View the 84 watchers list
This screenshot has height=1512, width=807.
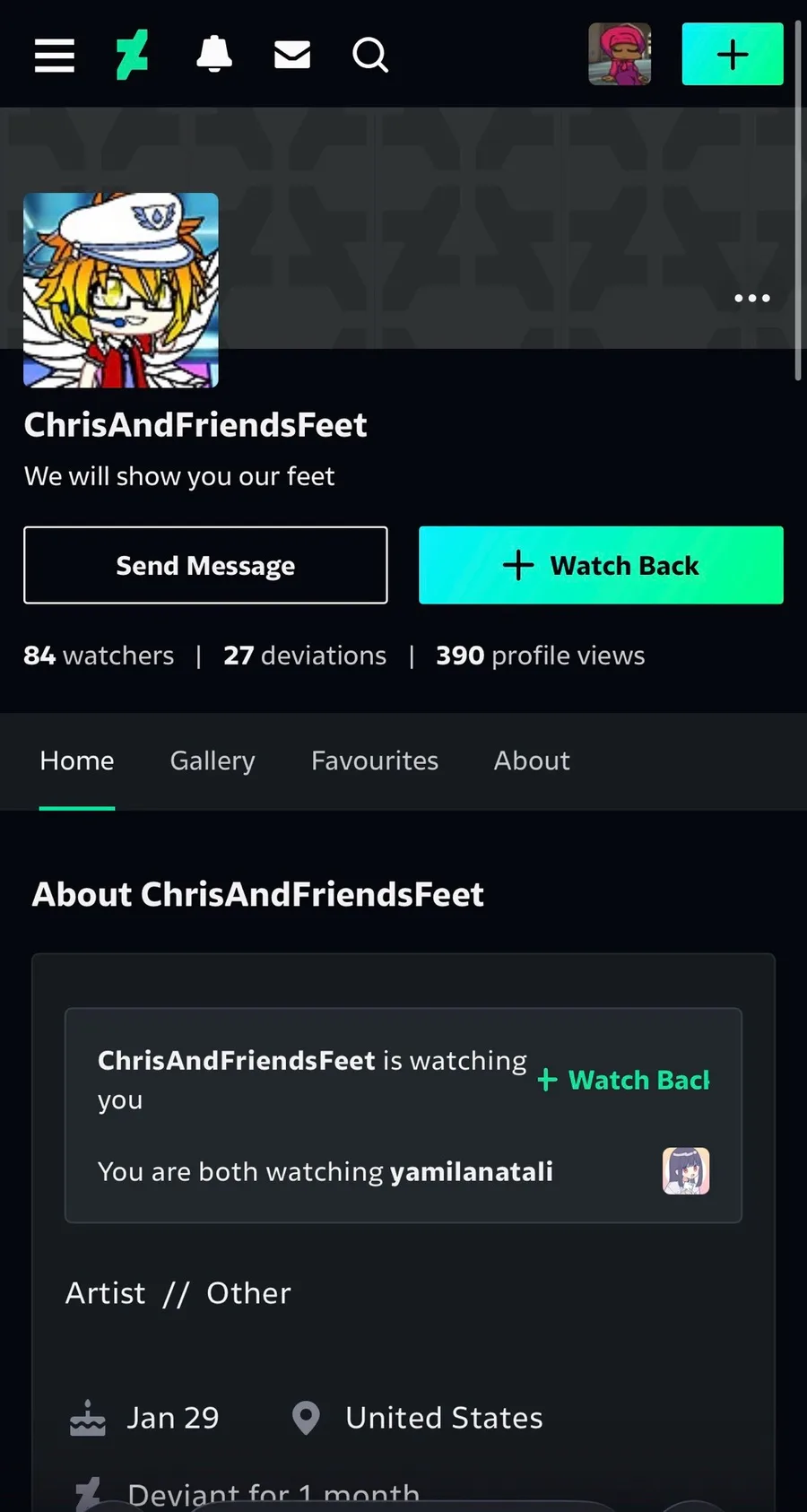click(x=99, y=656)
